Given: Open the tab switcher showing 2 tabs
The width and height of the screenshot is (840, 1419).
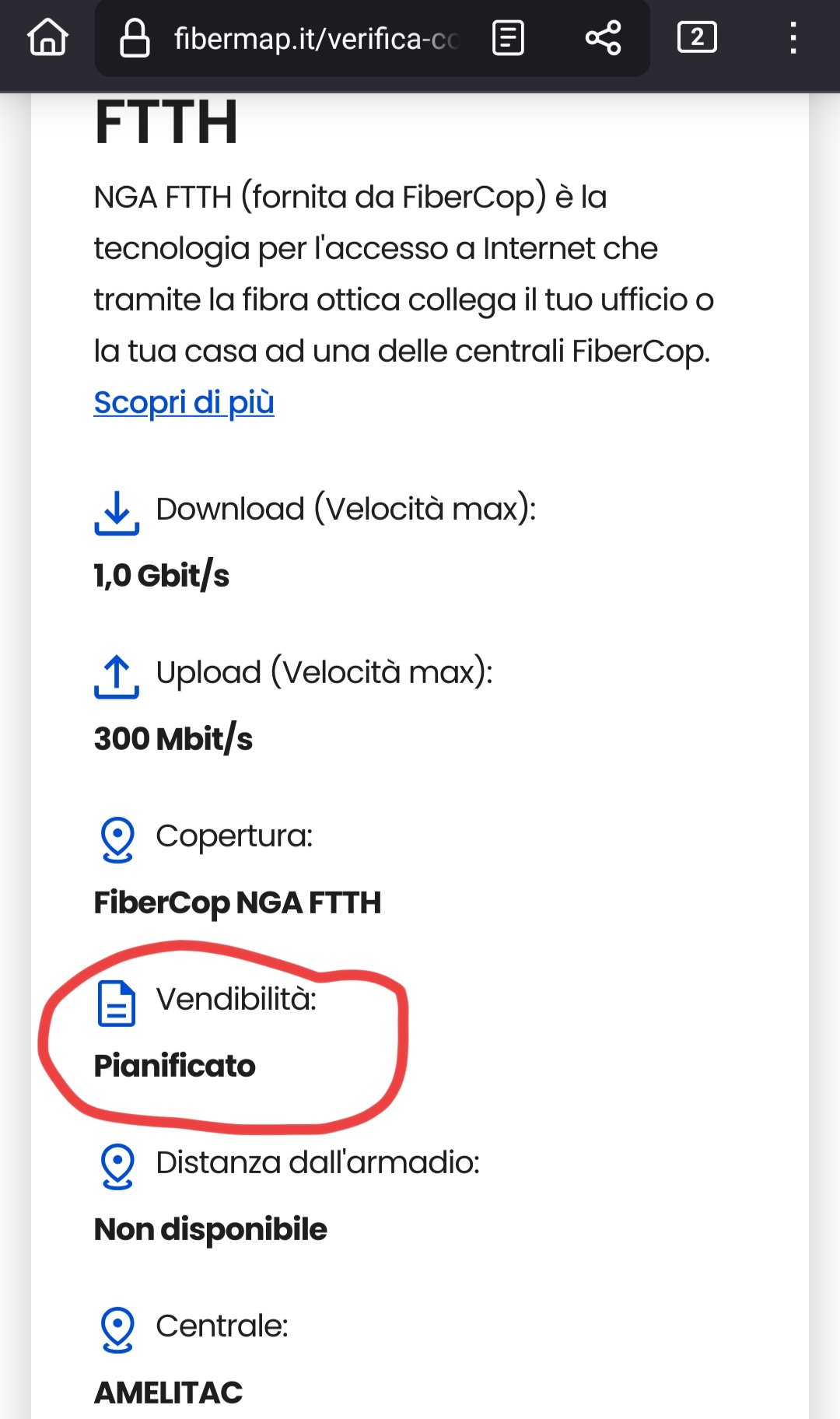Looking at the screenshot, I should (x=697, y=37).
